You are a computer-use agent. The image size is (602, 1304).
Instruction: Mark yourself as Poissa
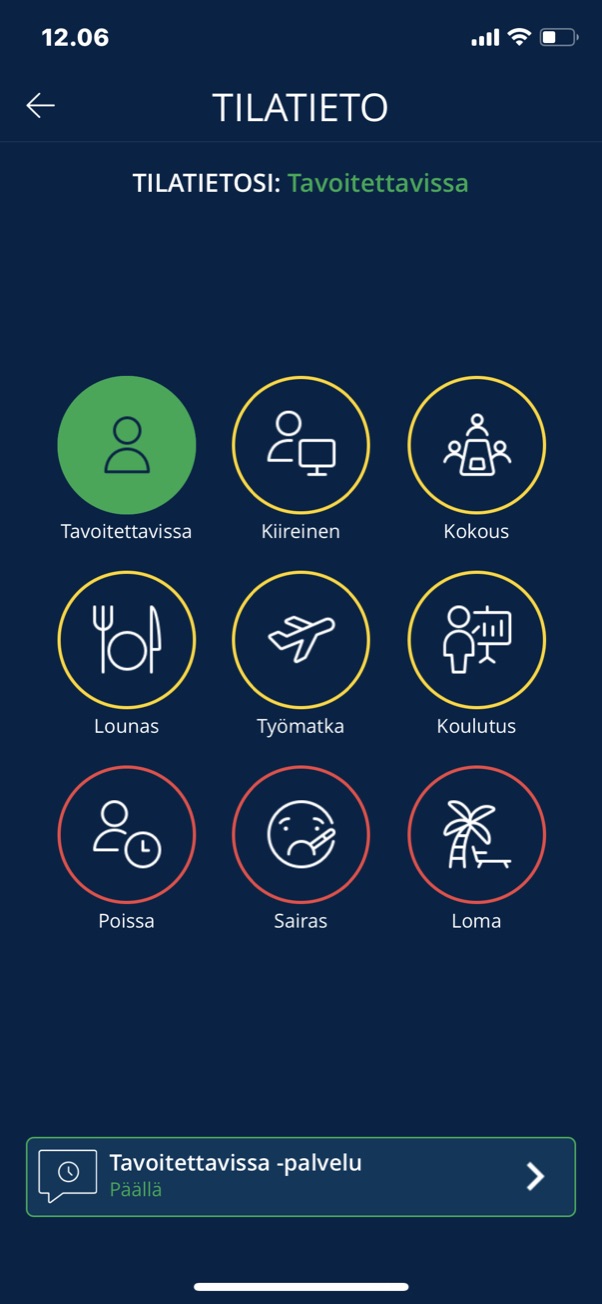[x=127, y=834]
